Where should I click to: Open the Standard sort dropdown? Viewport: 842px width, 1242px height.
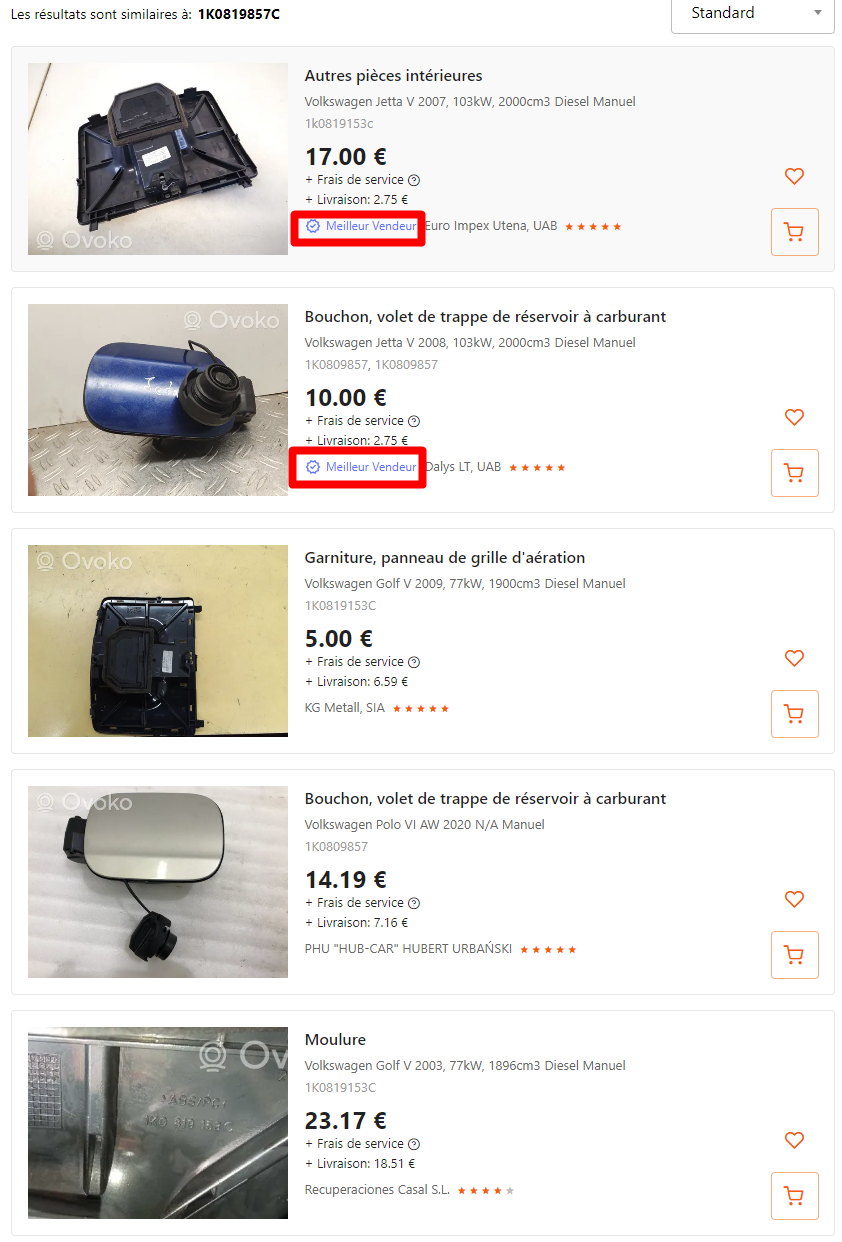[x=752, y=14]
